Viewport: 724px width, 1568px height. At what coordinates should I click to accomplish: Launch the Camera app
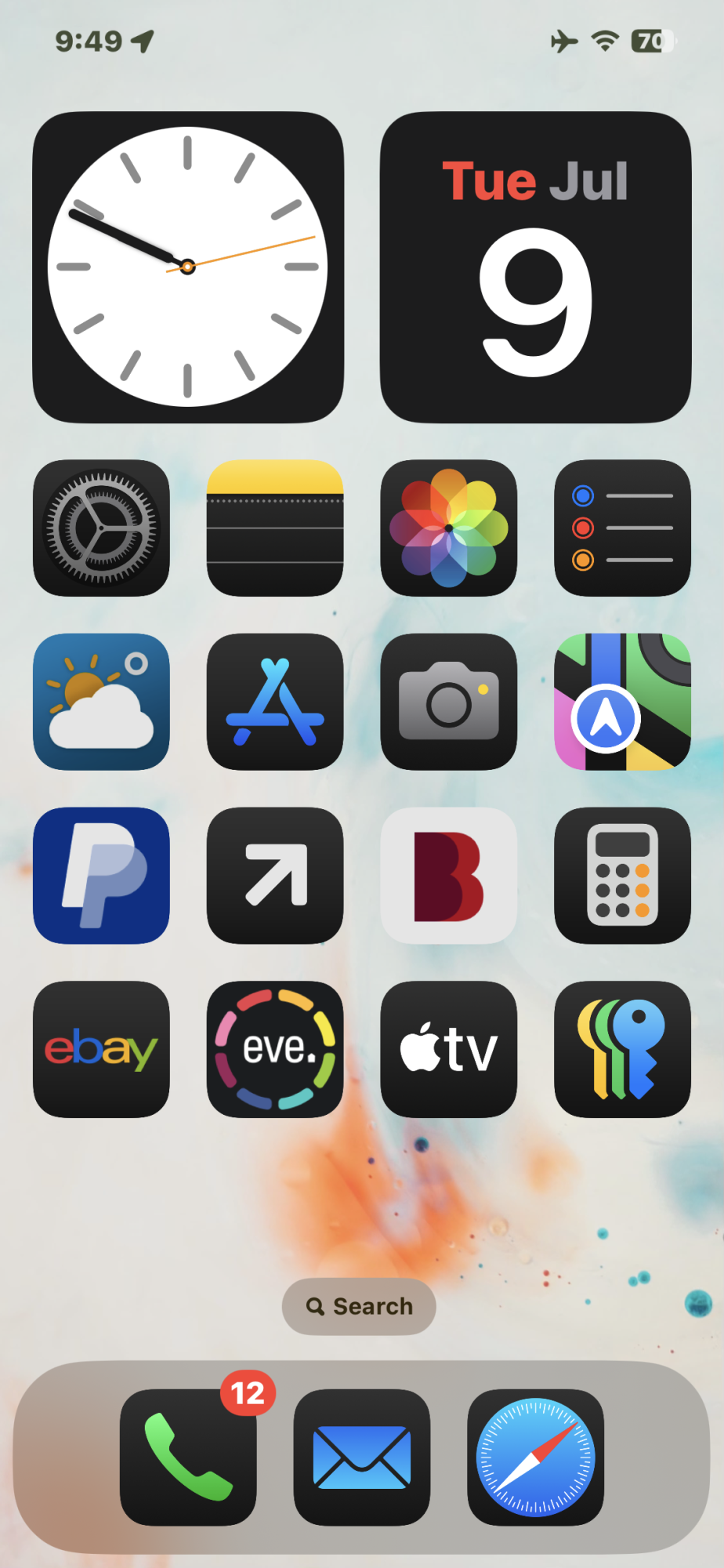pyautogui.click(x=448, y=702)
